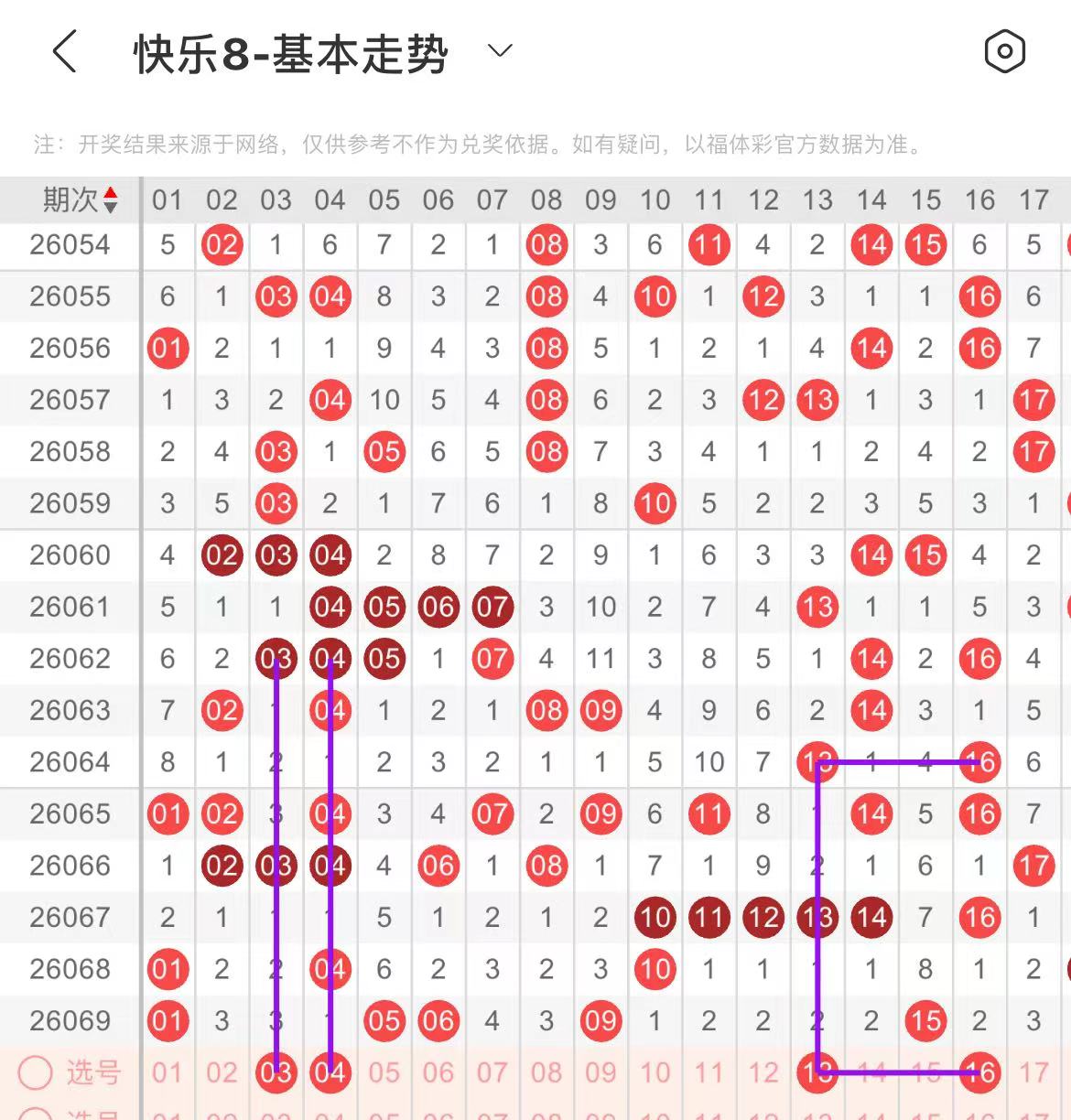Deselect highlighted 04 in the 选号 row
This screenshot has width=1071, height=1120.
(x=330, y=1072)
